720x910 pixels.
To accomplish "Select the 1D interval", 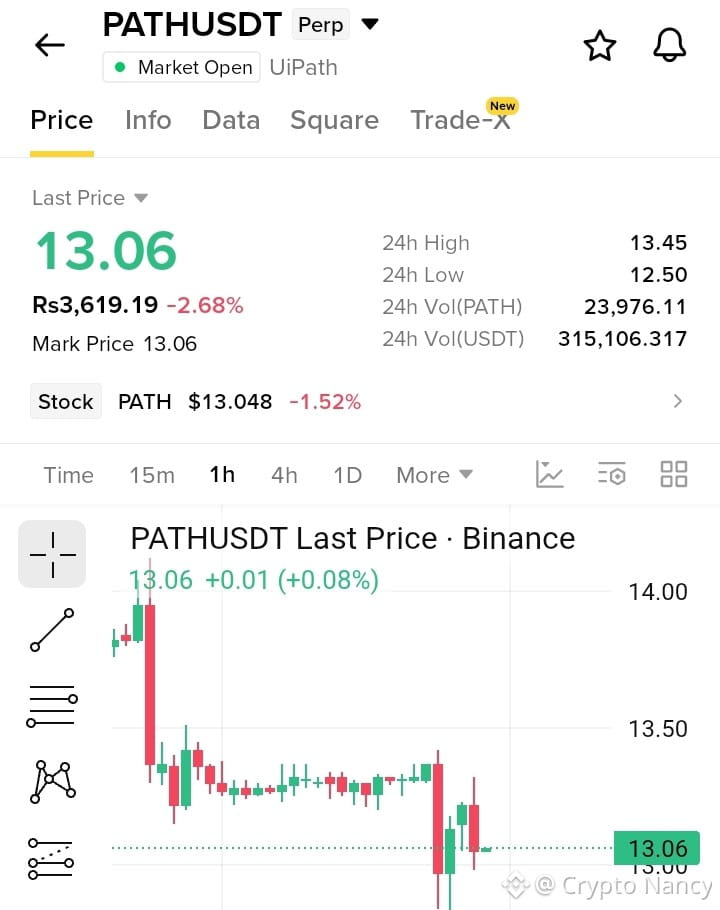I will point(348,475).
